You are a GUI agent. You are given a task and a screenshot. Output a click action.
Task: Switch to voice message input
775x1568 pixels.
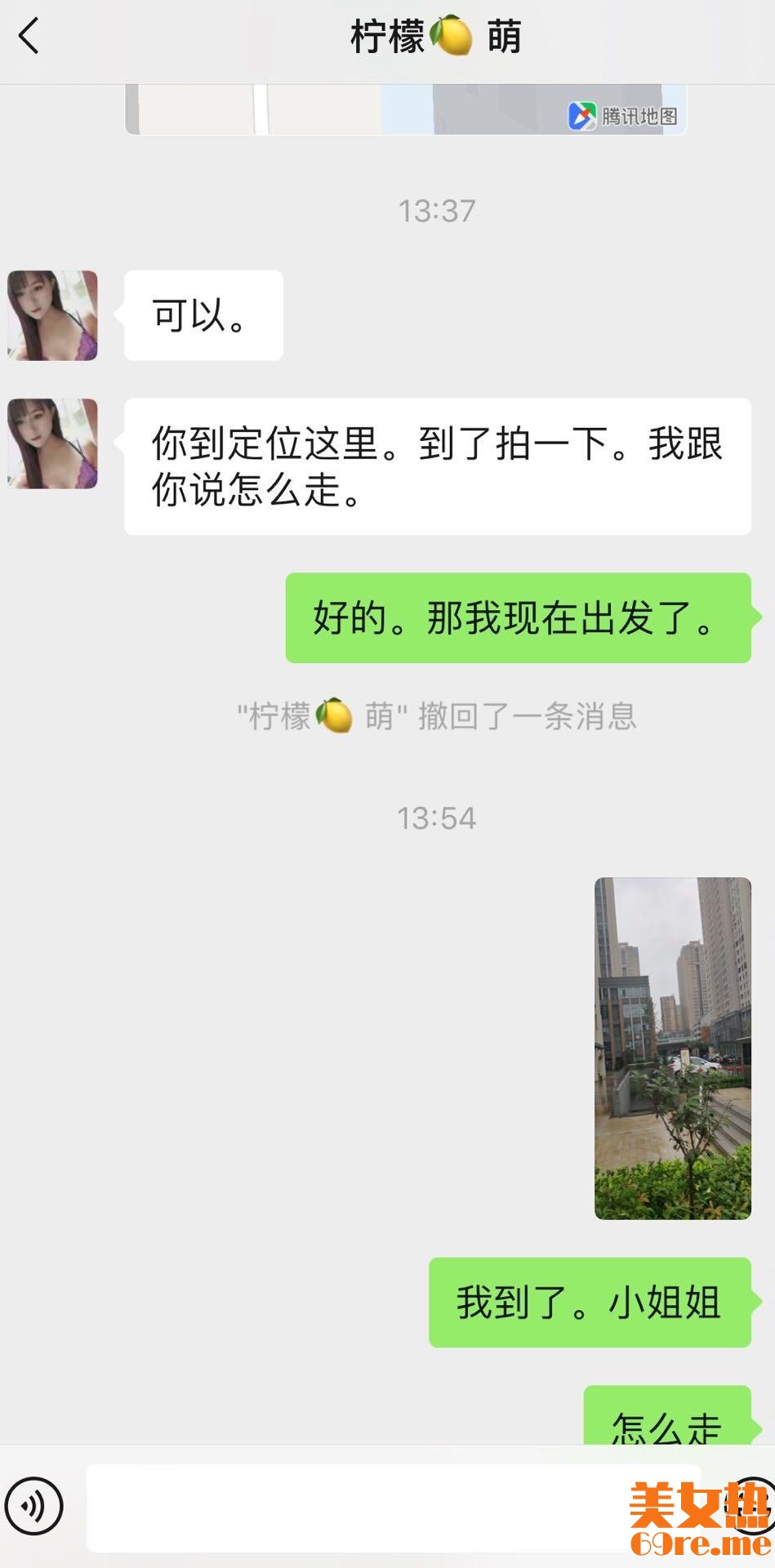pyautogui.click(x=33, y=1504)
